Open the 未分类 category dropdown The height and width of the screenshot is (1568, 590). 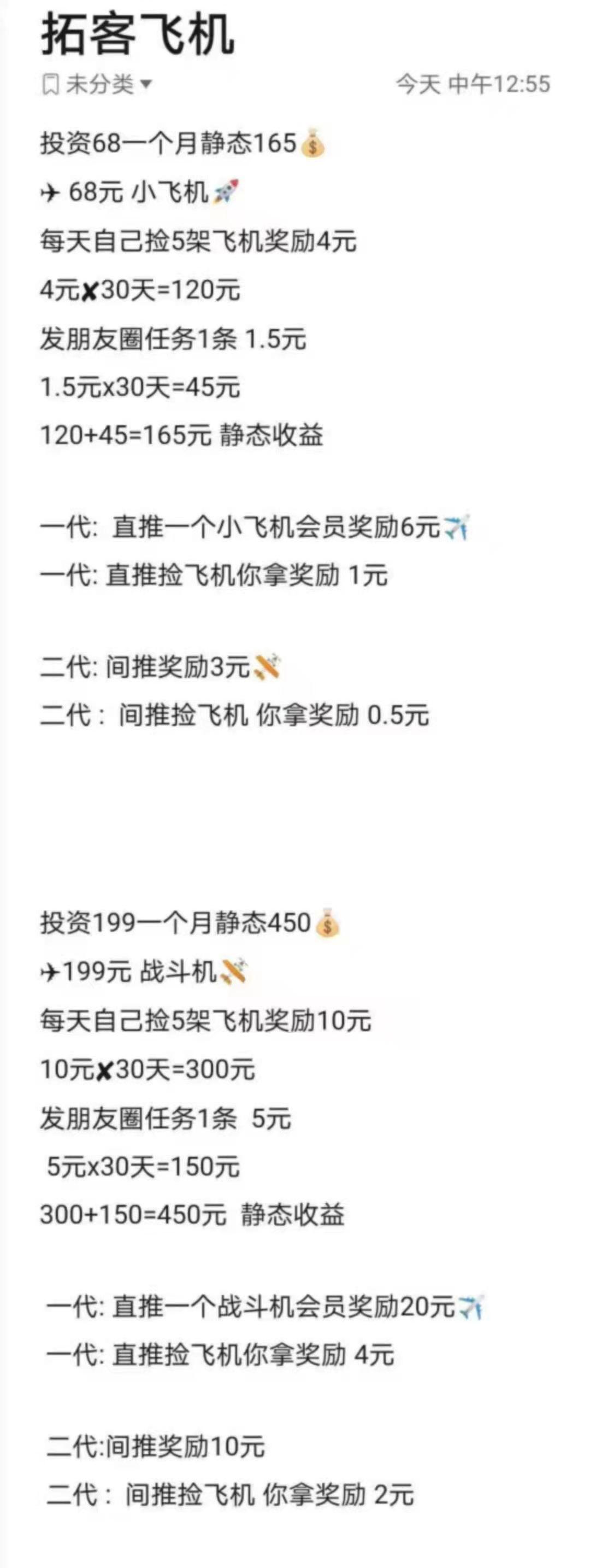(101, 85)
